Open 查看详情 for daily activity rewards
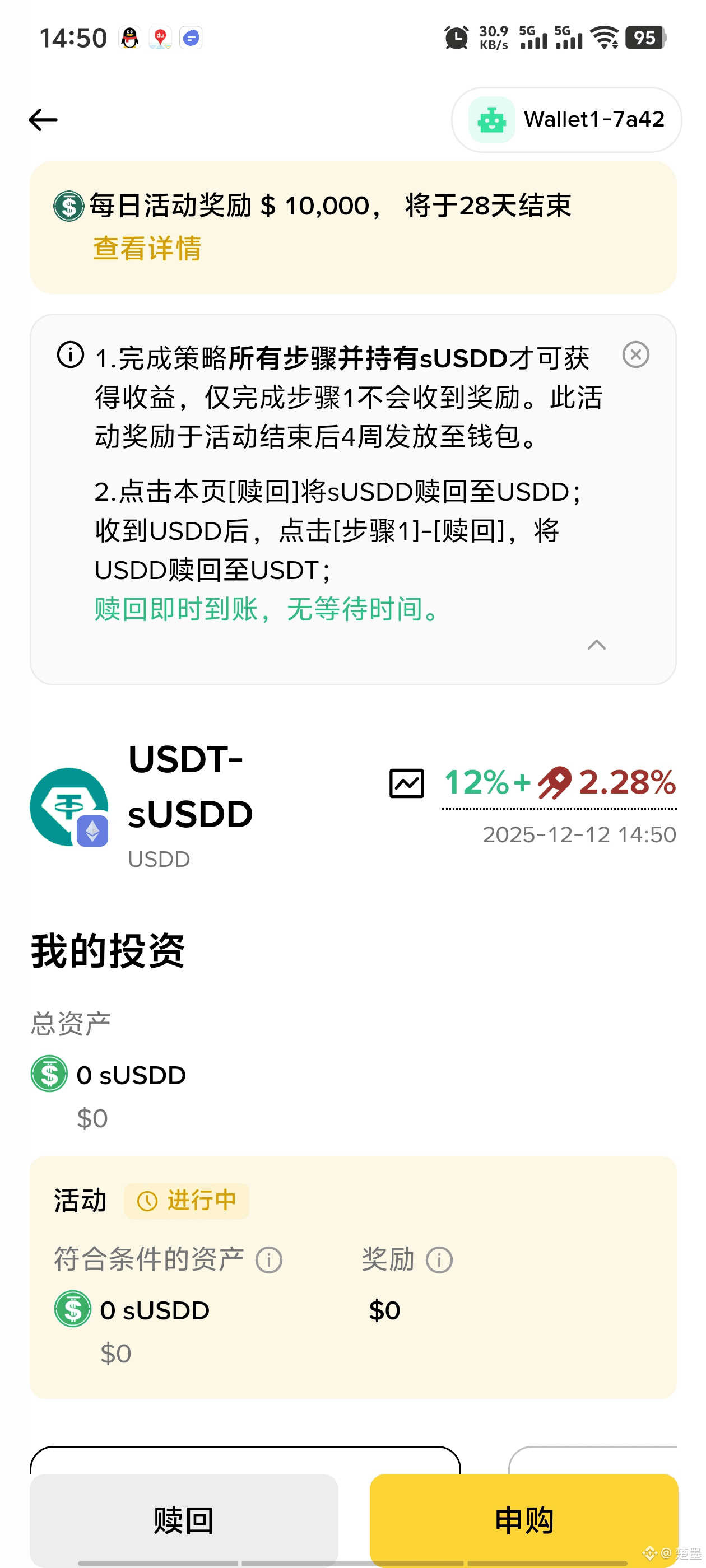Viewport: 706px width, 1568px height. pyautogui.click(x=147, y=249)
